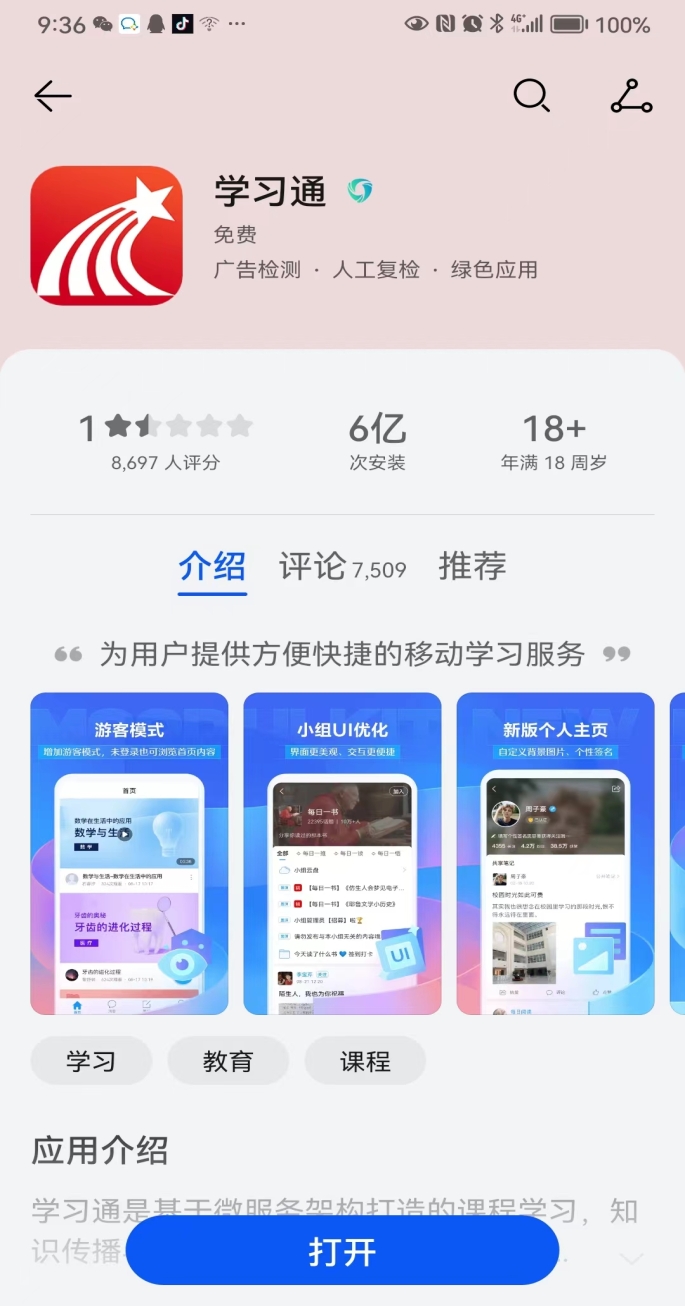Go back using the arrow icon
Screen dimensions: 685x1306
(x=53, y=96)
